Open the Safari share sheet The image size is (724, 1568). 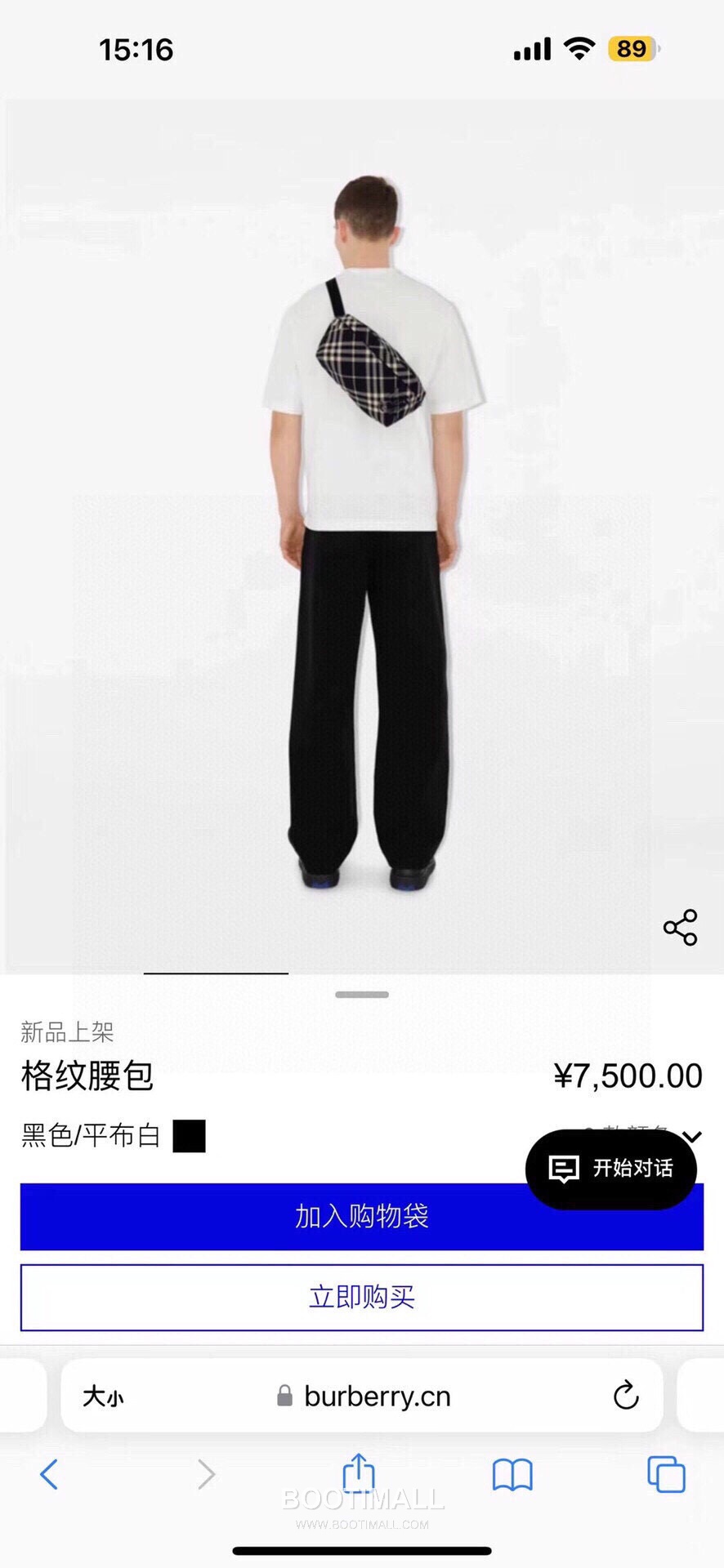pos(359,1473)
